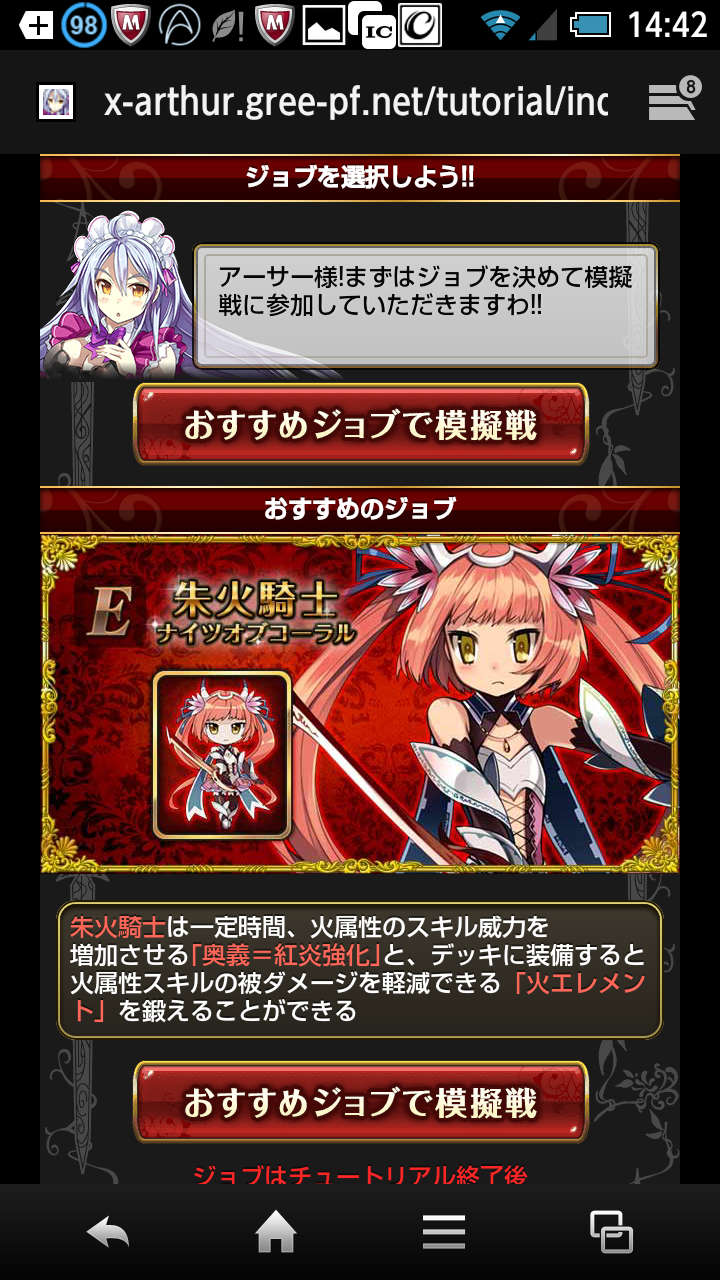Open the browser menu with three lines
Viewport: 720px width, 1280px height.
pos(443,1232)
